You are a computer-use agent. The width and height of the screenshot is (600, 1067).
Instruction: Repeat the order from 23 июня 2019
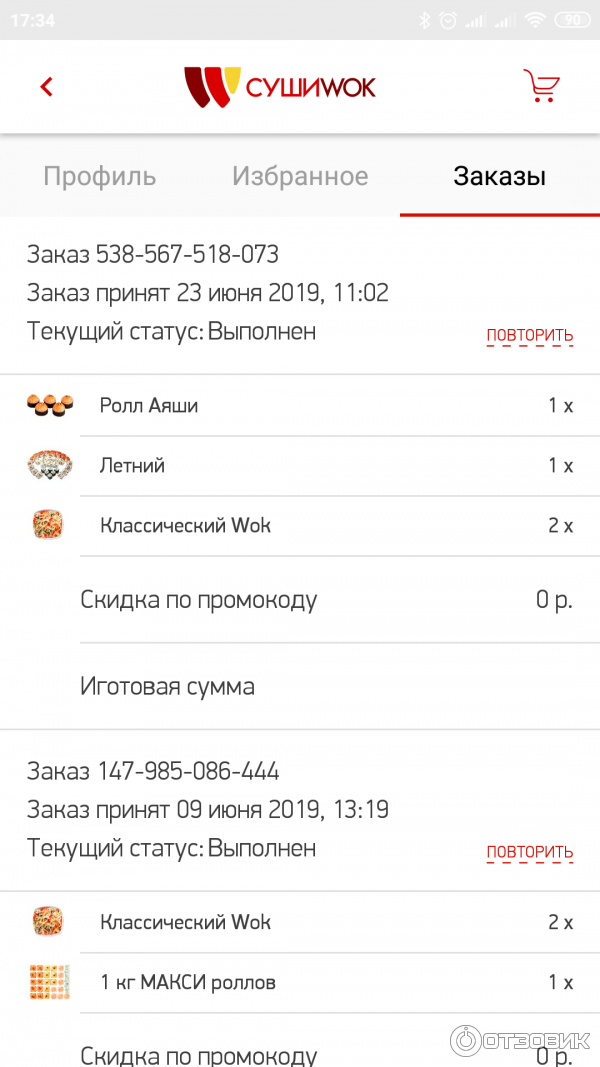click(530, 335)
